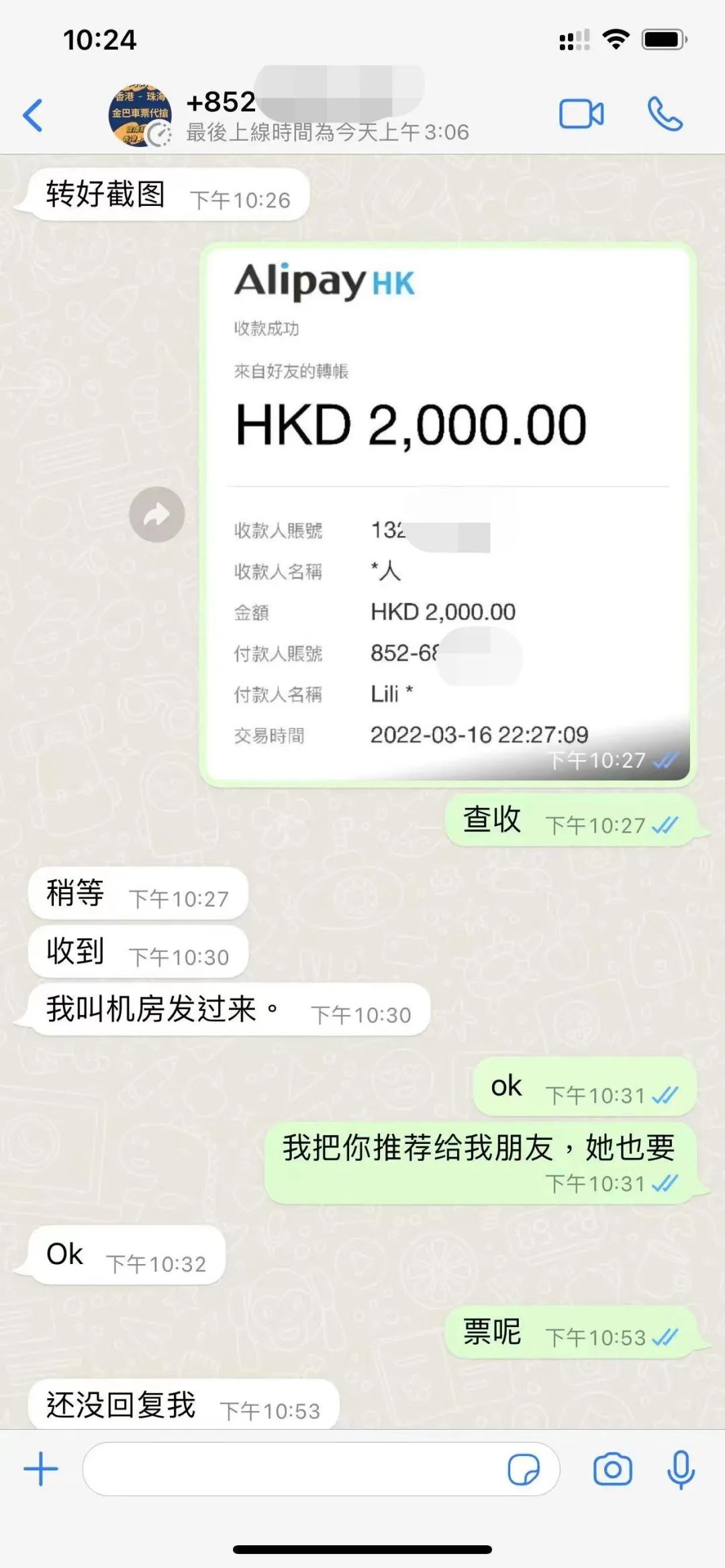Tap the back arrow to leave the chat
Screen dimensions: 725x1568
pos(32,114)
